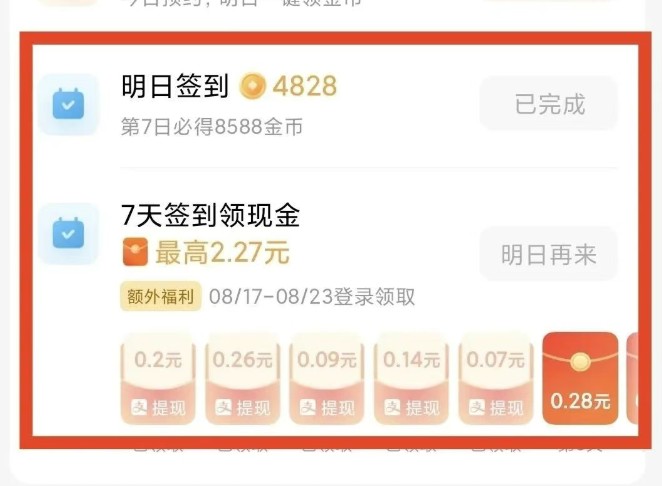The width and height of the screenshot is (662, 486).
Task: Withdraw the 0.2元 reward
Action: click(158, 407)
